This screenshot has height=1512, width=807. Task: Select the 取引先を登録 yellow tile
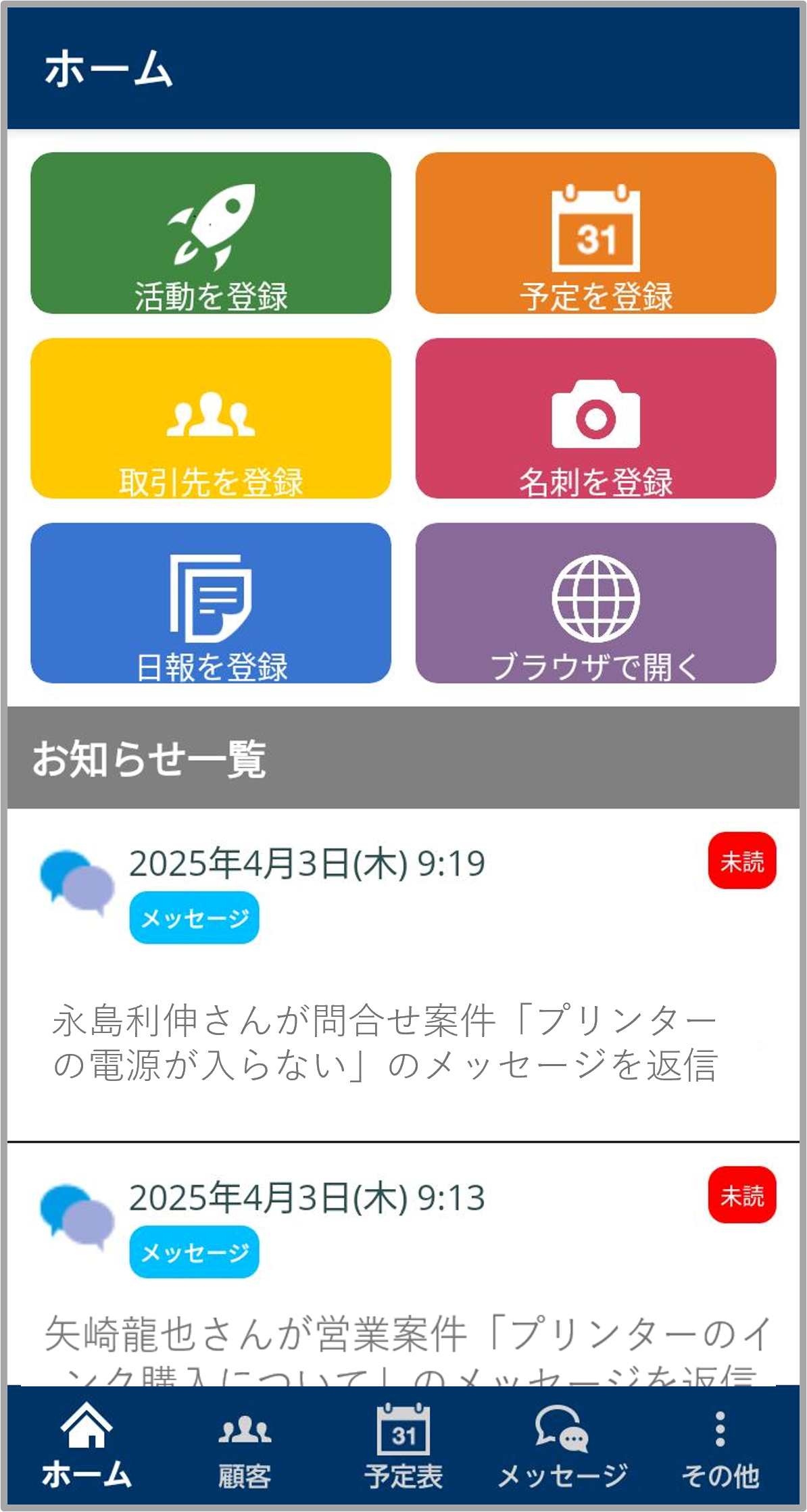pos(211,418)
